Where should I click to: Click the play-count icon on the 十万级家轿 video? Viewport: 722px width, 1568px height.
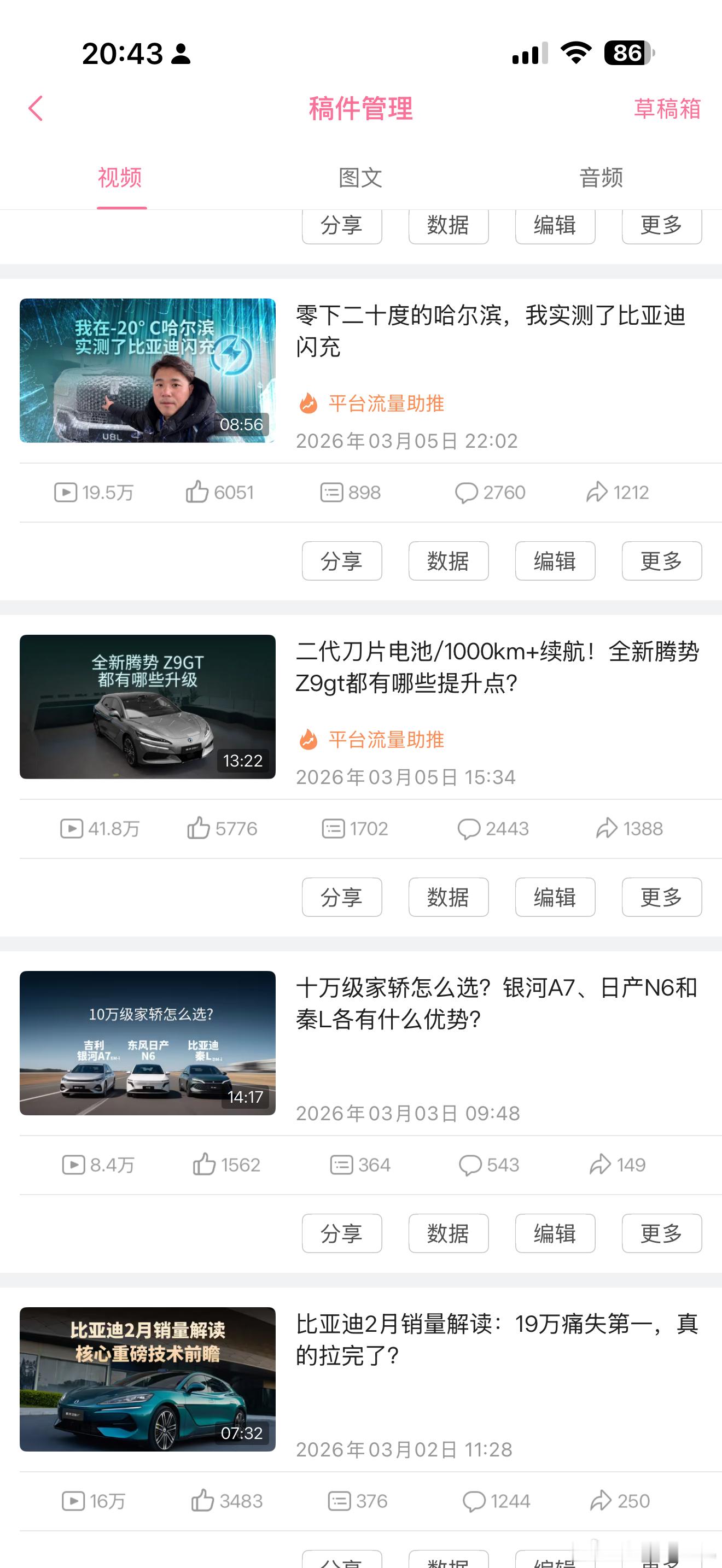(73, 1164)
